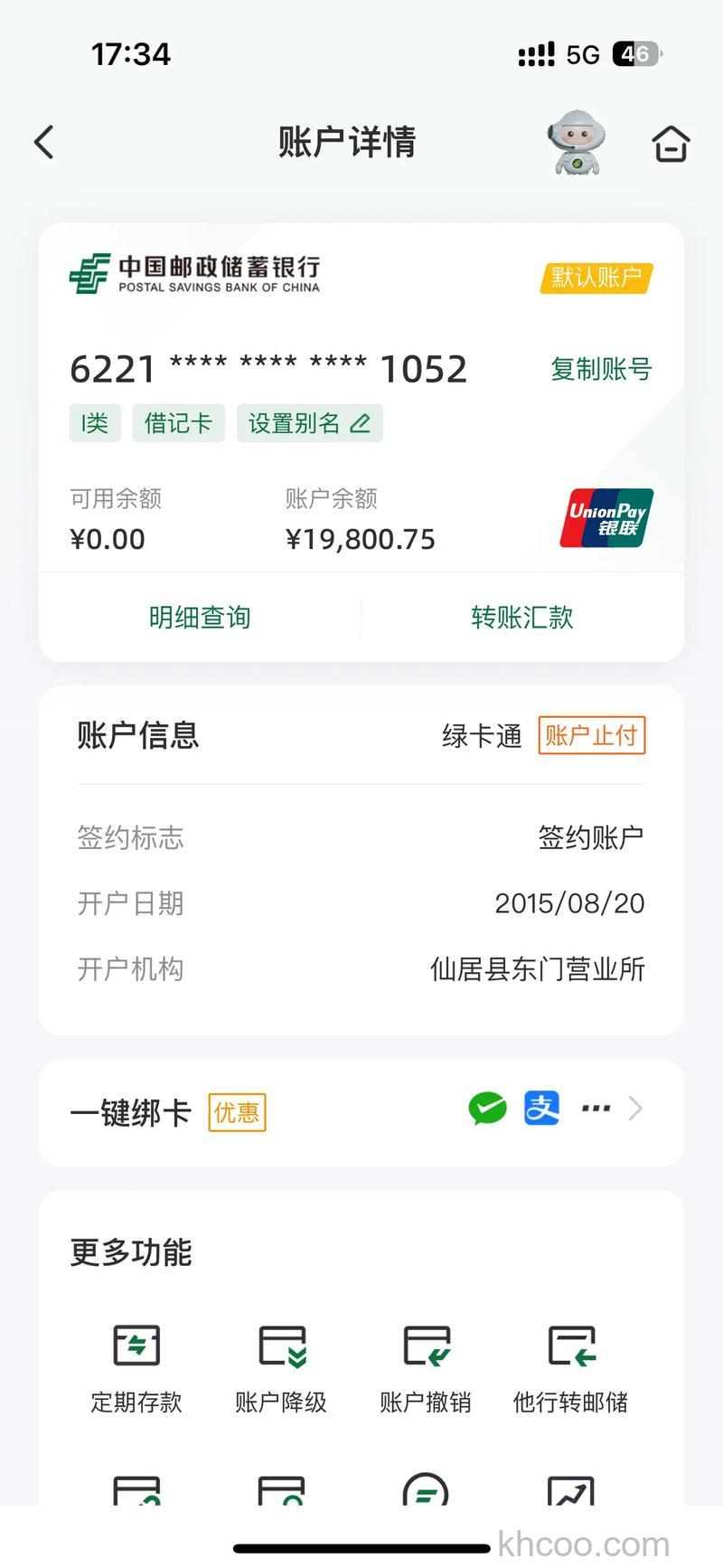
Task: Click the more-options ellipsis icon beside Alipay
Action: [595, 1108]
